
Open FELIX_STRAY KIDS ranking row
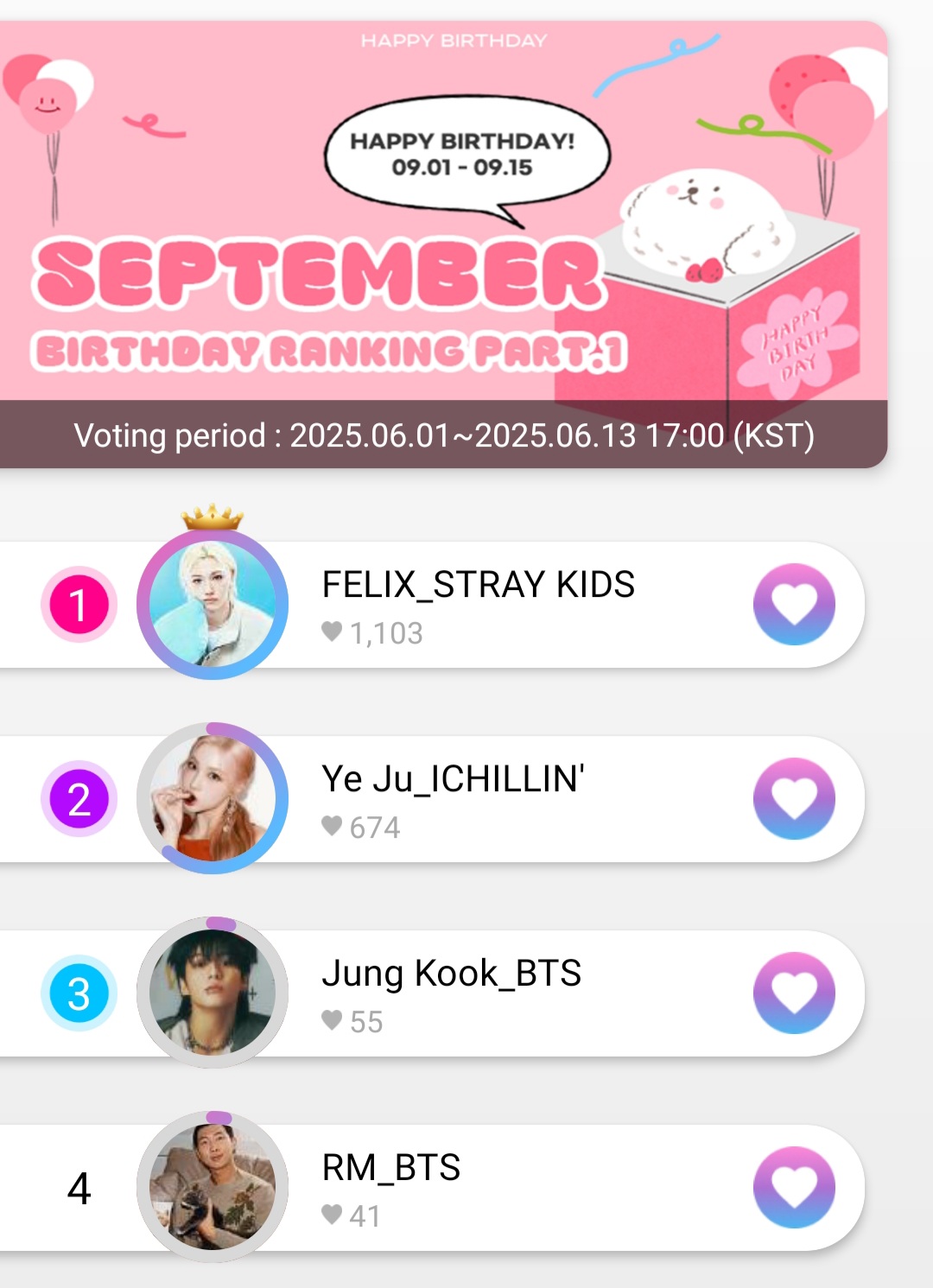click(x=478, y=605)
